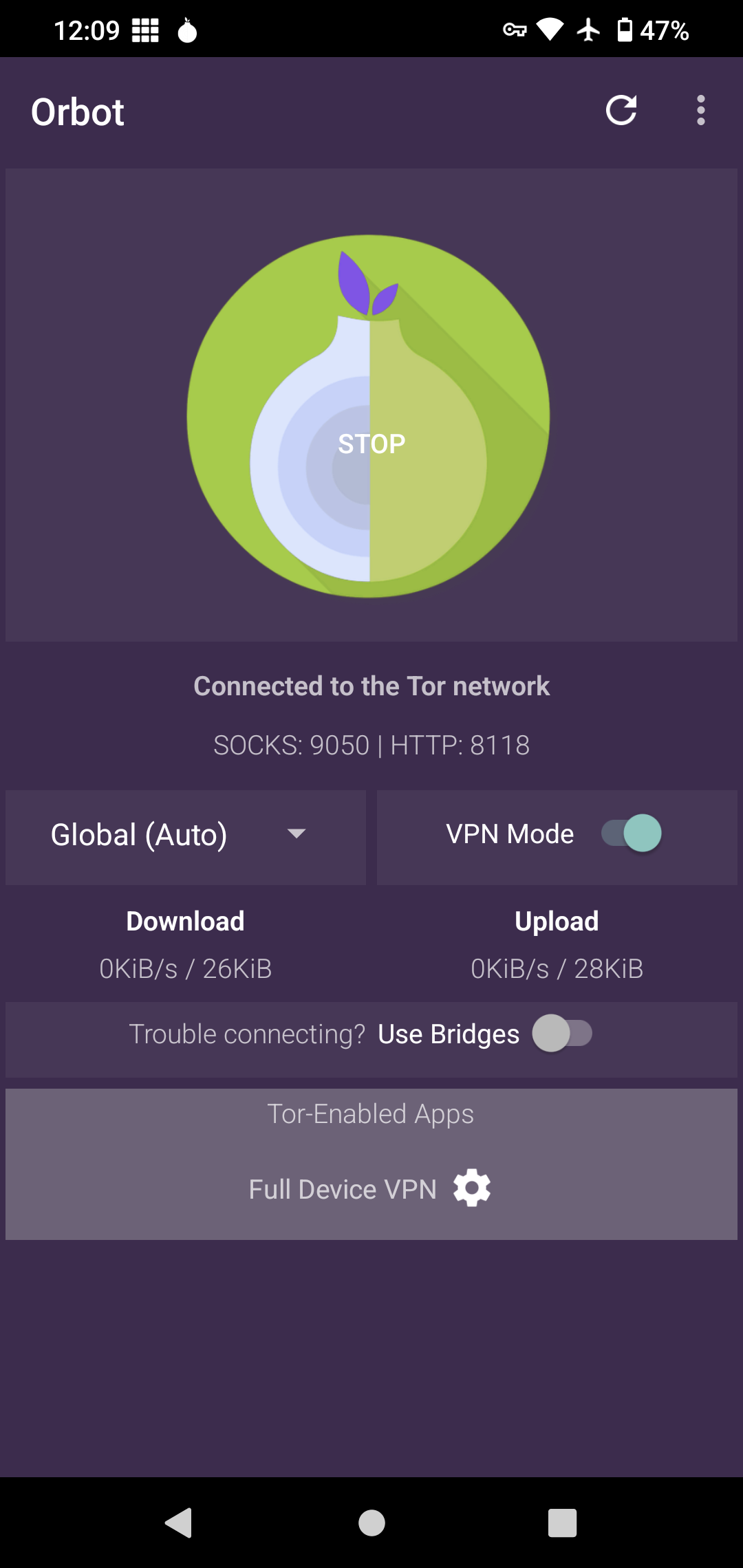
Task: Open the three-dot overflow menu
Action: [700, 110]
